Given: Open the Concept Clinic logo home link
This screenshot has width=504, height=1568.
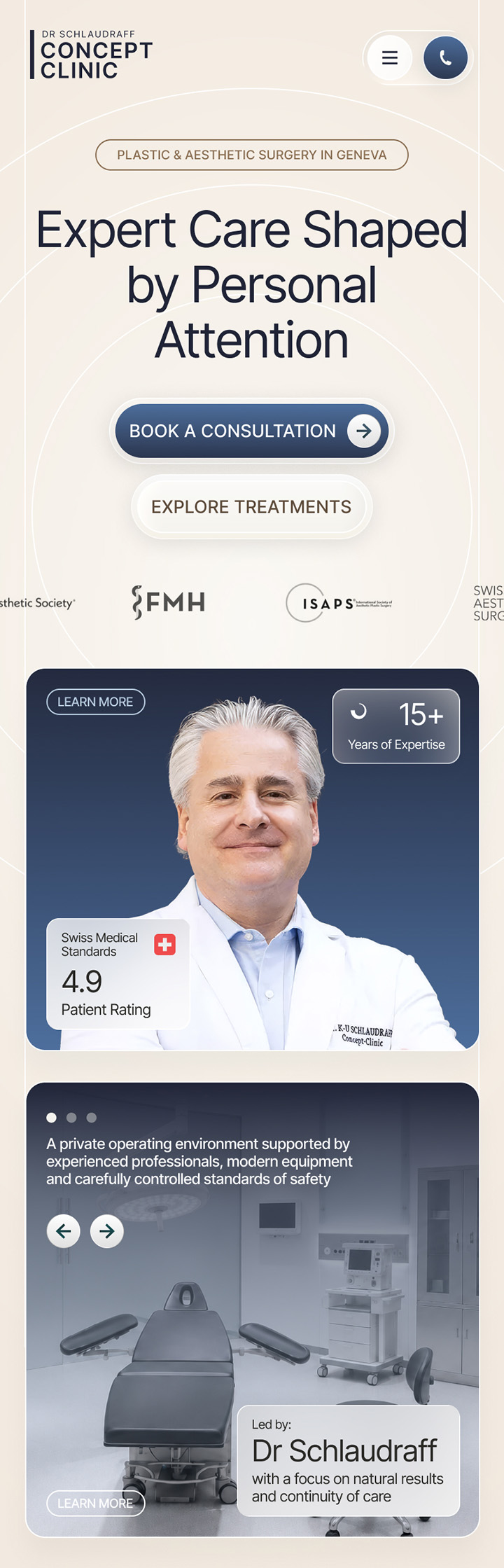Looking at the screenshot, I should (91, 55).
